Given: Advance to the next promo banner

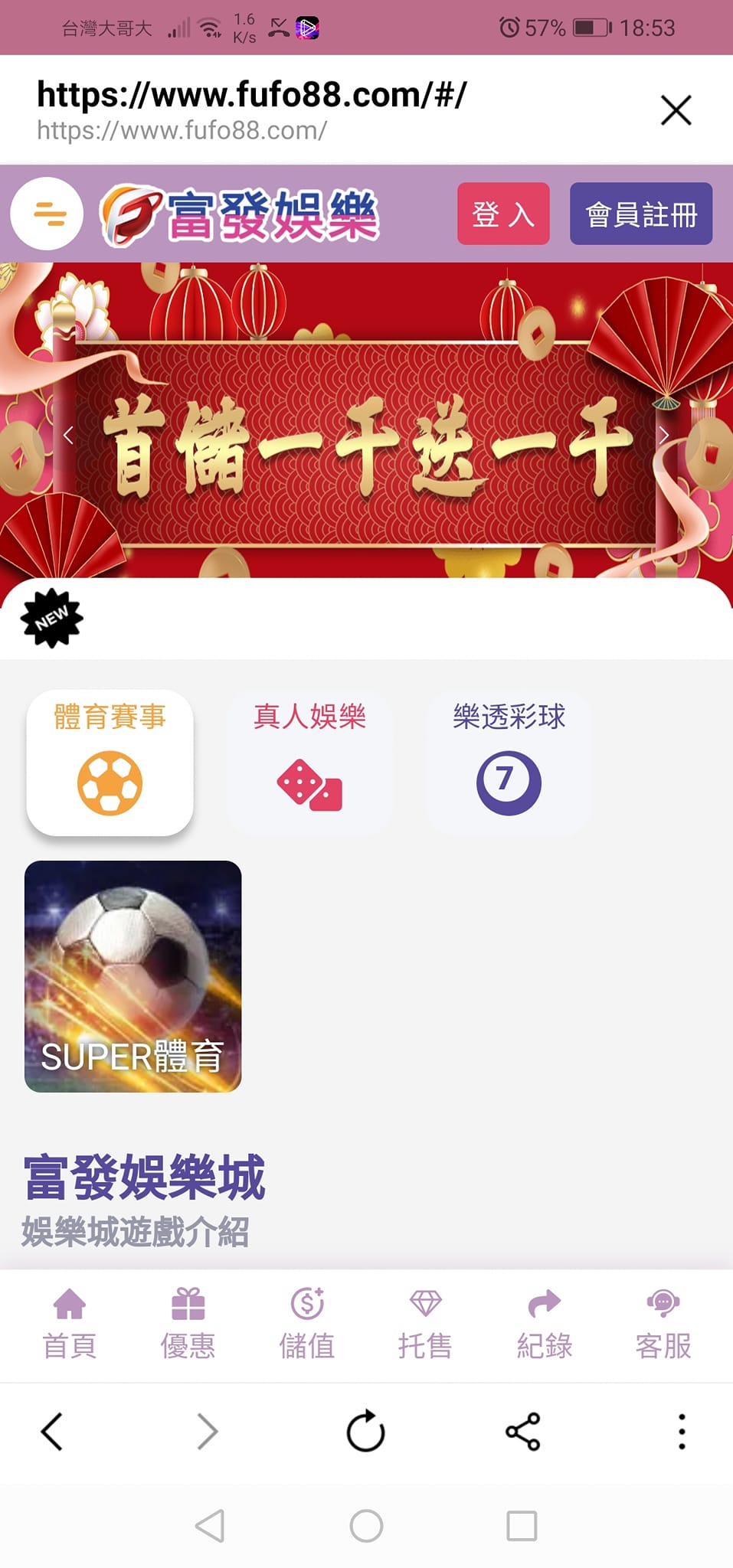Looking at the screenshot, I should click(663, 436).
